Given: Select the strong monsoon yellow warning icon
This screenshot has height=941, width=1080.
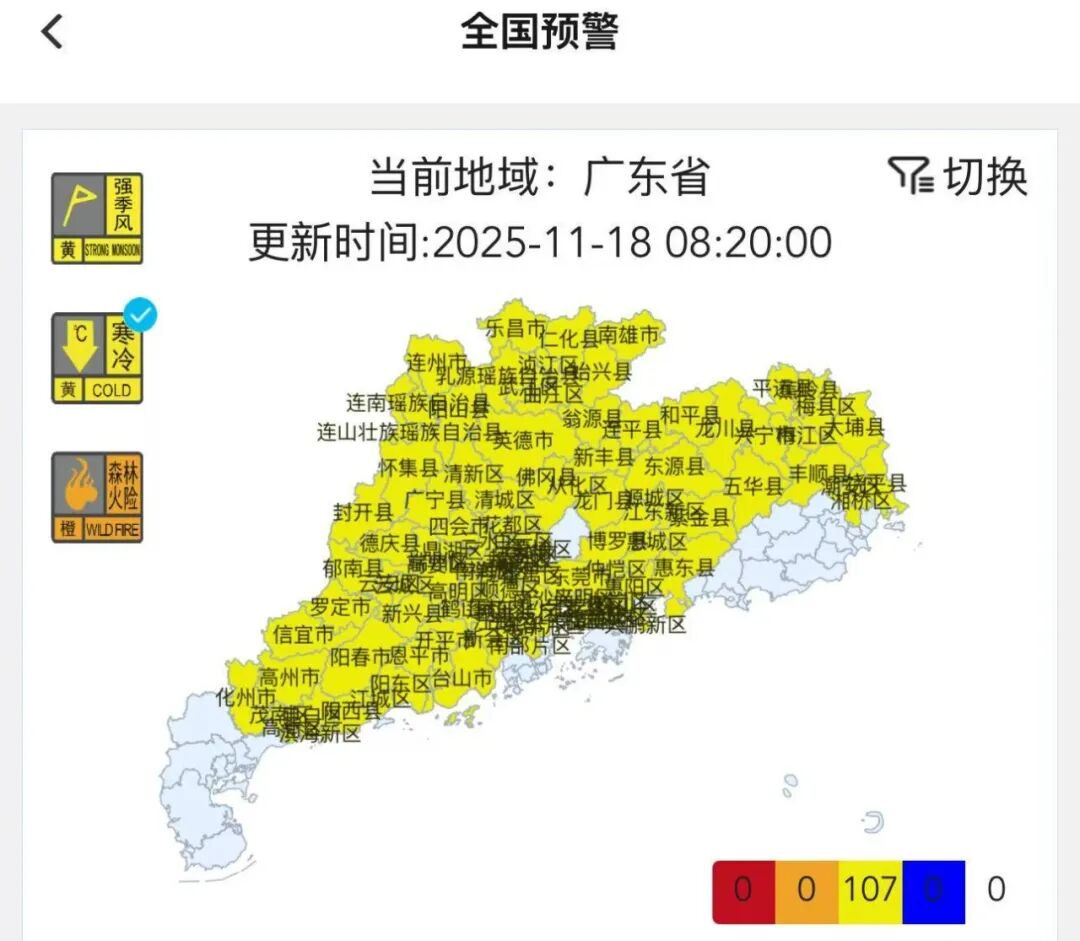Looking at the screenshot, I should [x=97, y=218].
